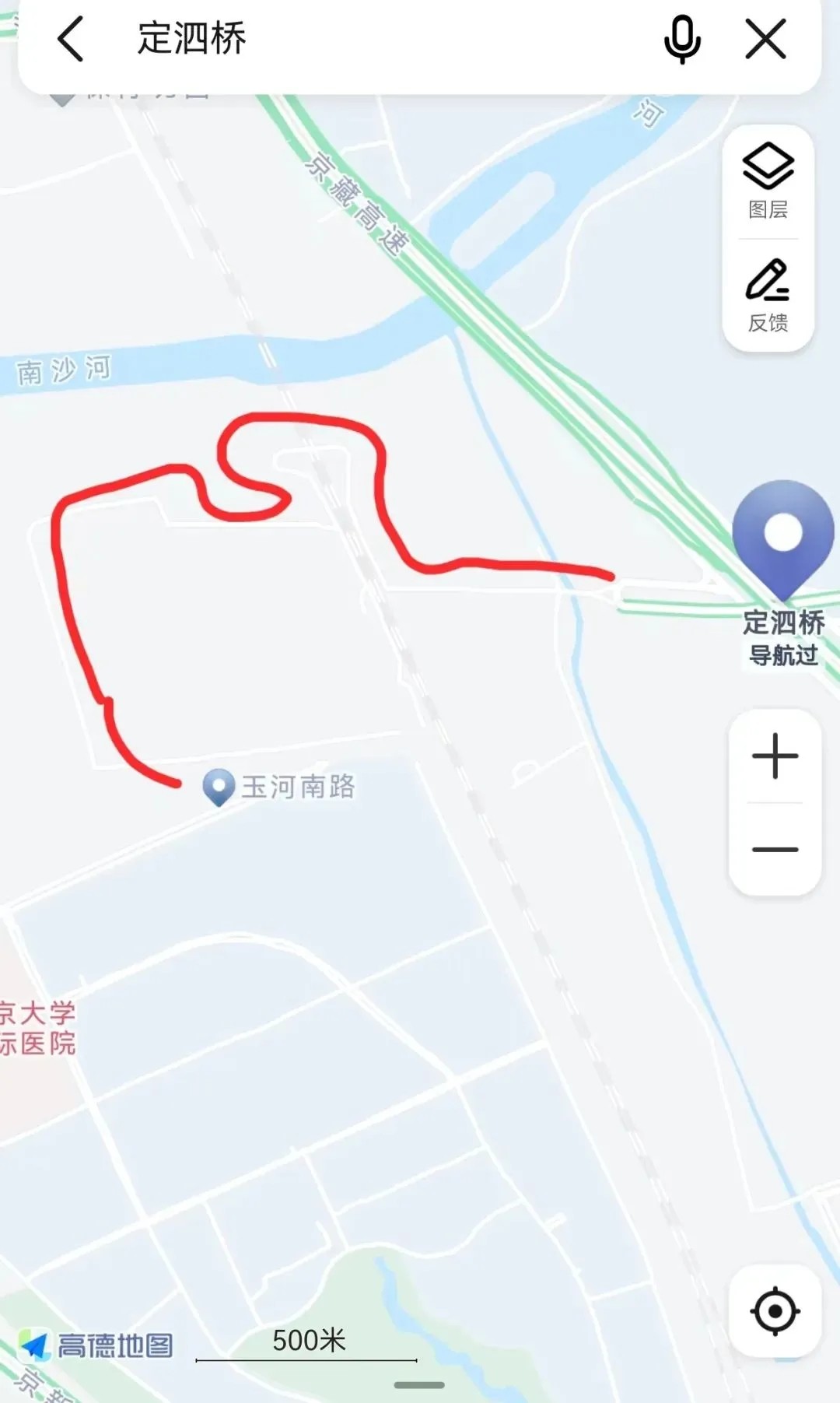The image size is (840, 1403).
Task: Select the 玉河南路 map marker
Action: [x=219, y=787]
